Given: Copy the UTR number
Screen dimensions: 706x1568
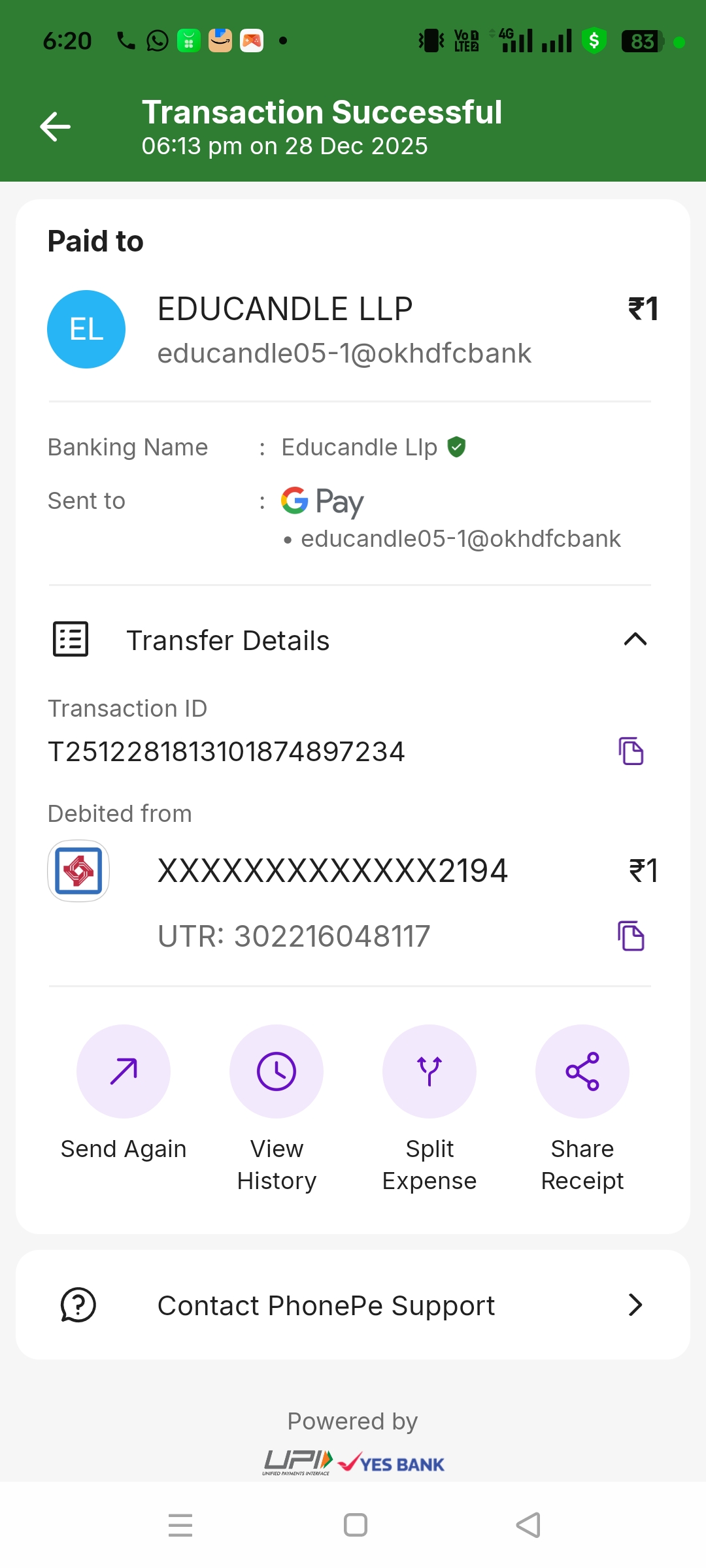Looking at the screenshot, I should [631, 936].
